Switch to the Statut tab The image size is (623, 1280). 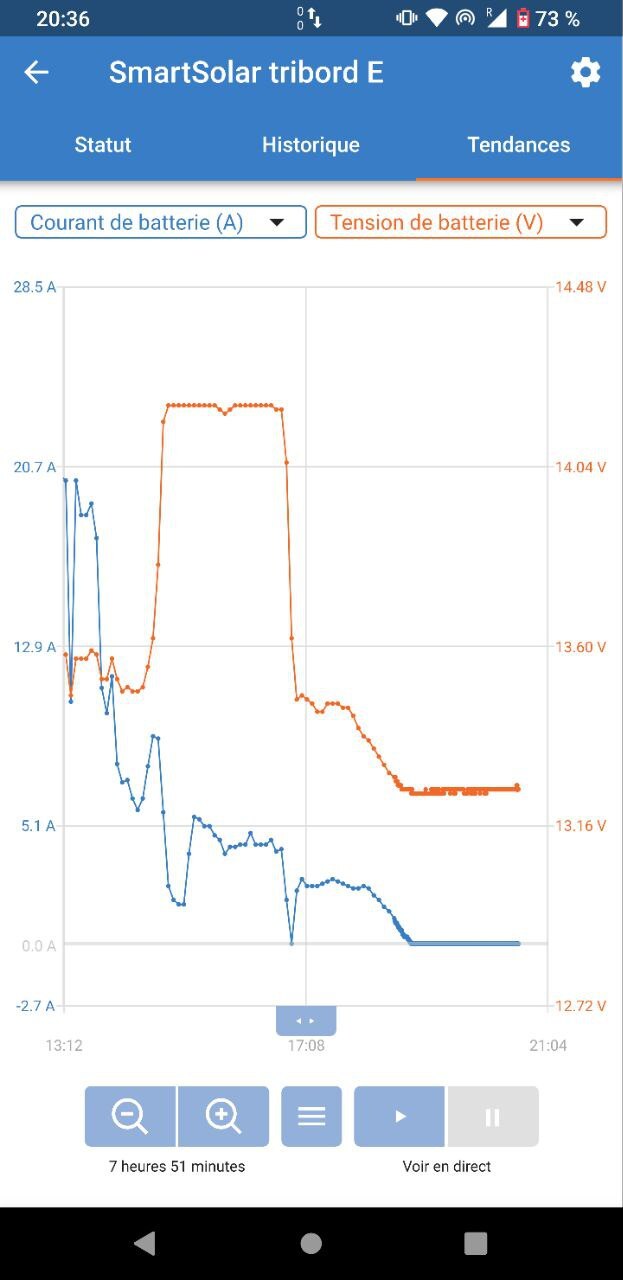[103, 145]
